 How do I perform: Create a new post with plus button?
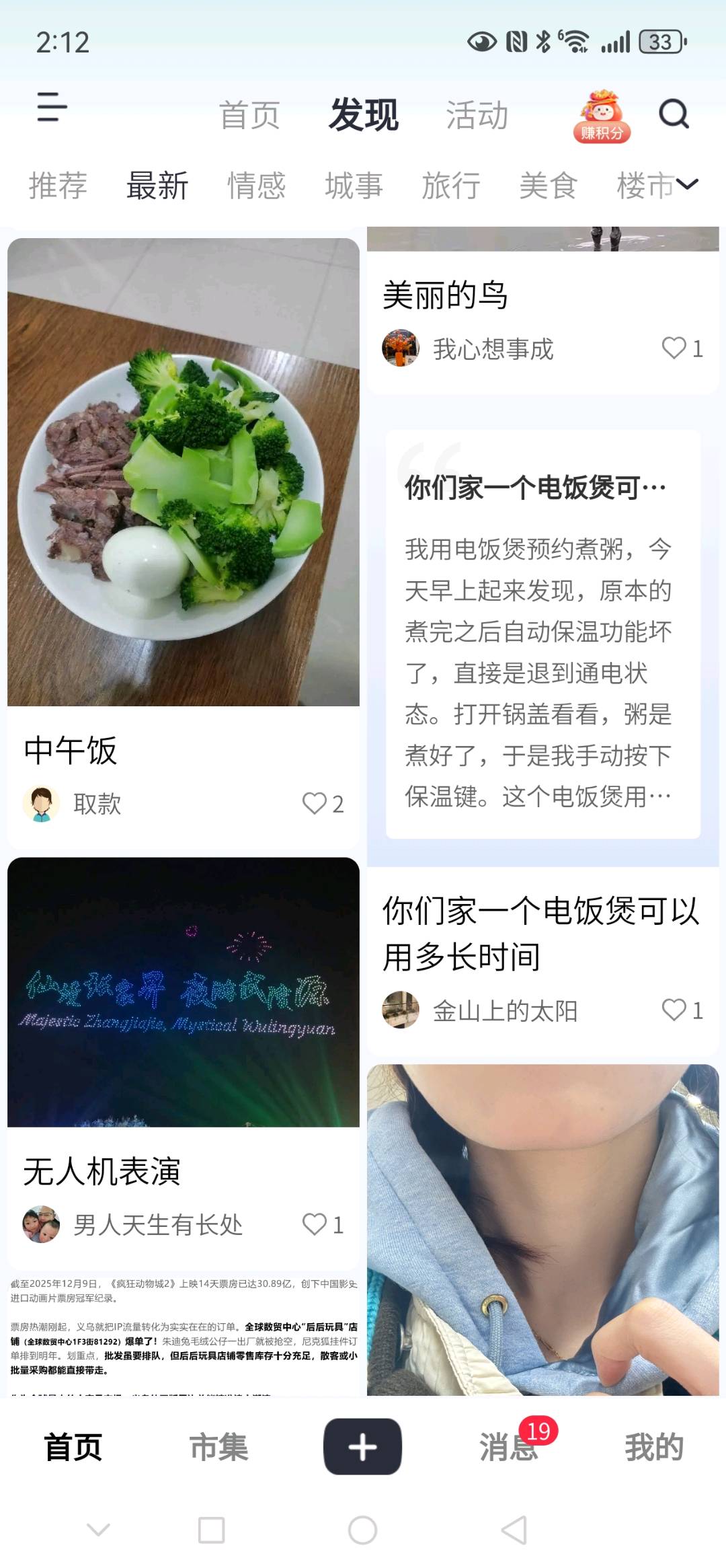(x=362, y=1447)
